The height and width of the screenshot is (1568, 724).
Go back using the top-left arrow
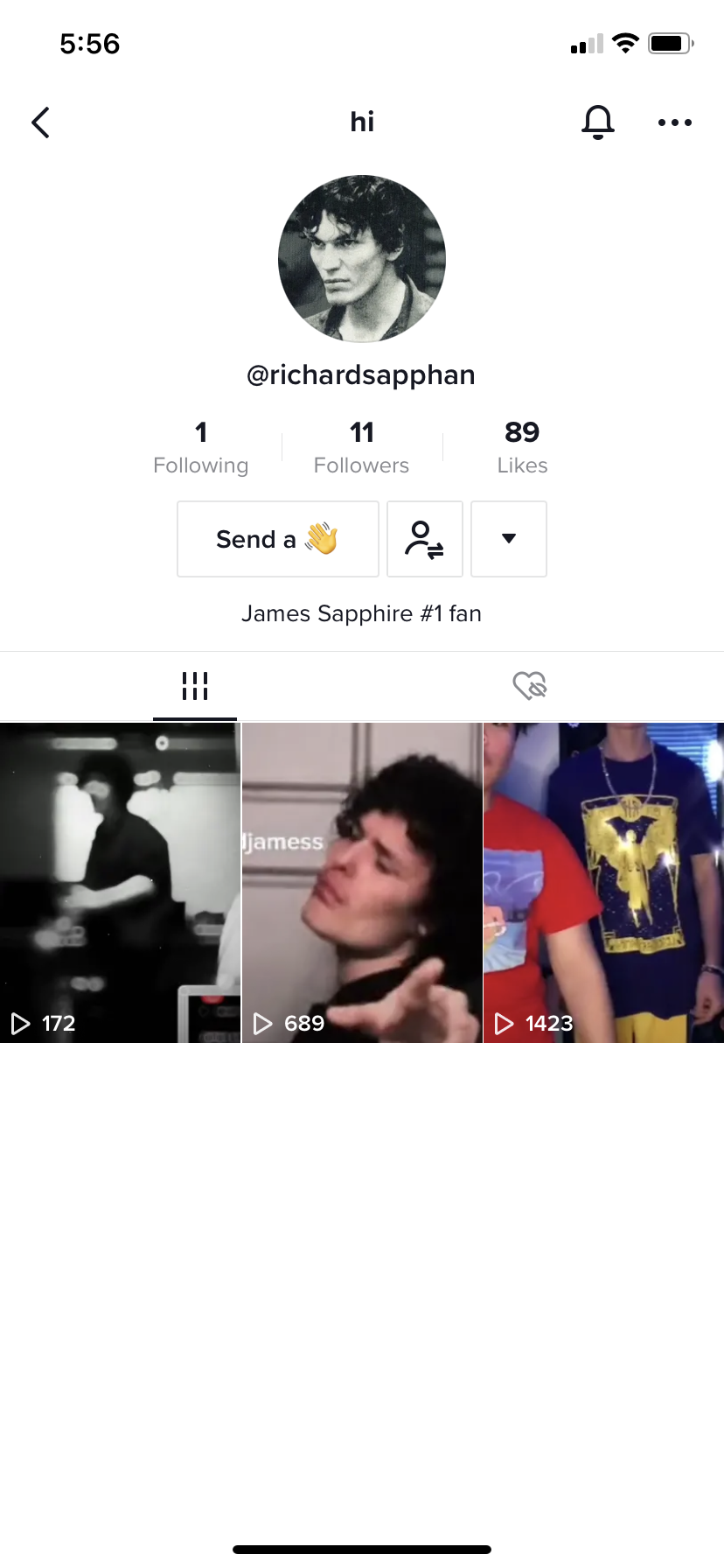[x=40, y=122]
